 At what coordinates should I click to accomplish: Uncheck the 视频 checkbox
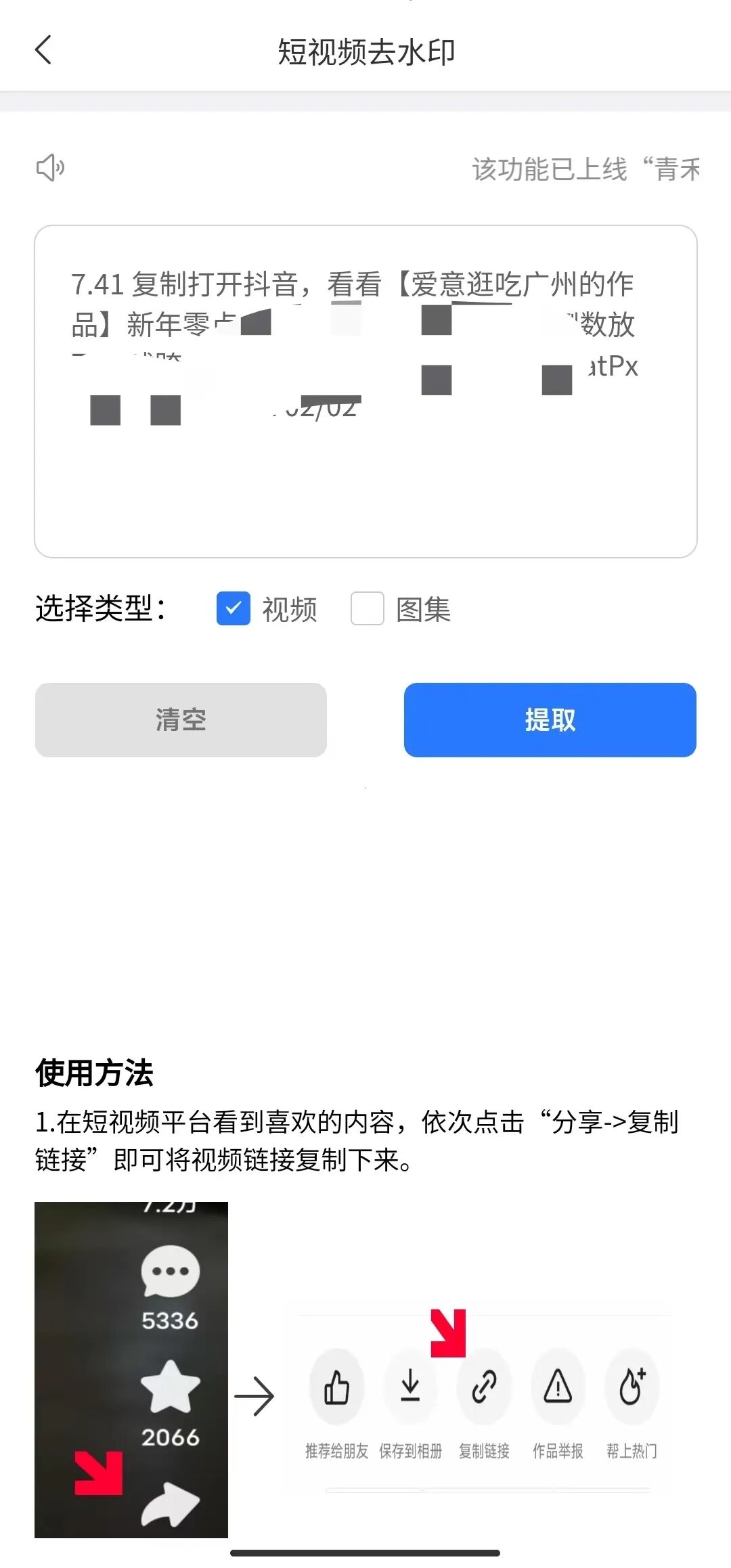234,609
